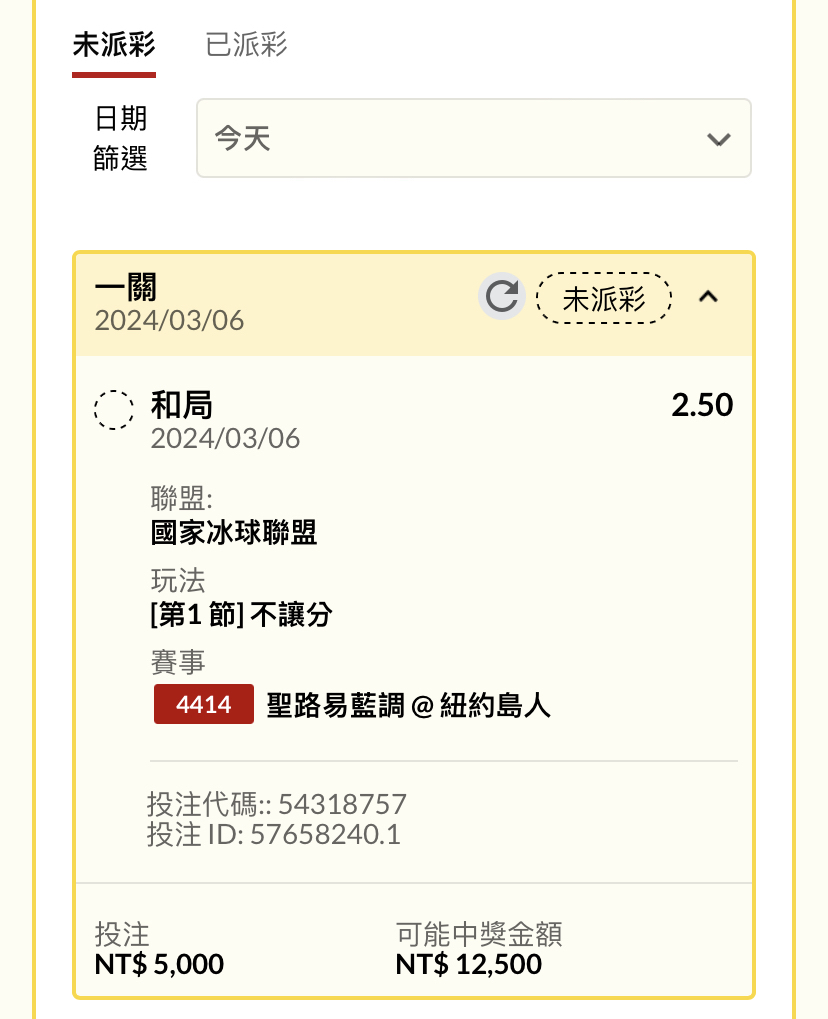
Task: Switch to the 已派彩 tab
Action: pyautogui.click(x=246, y=45)
